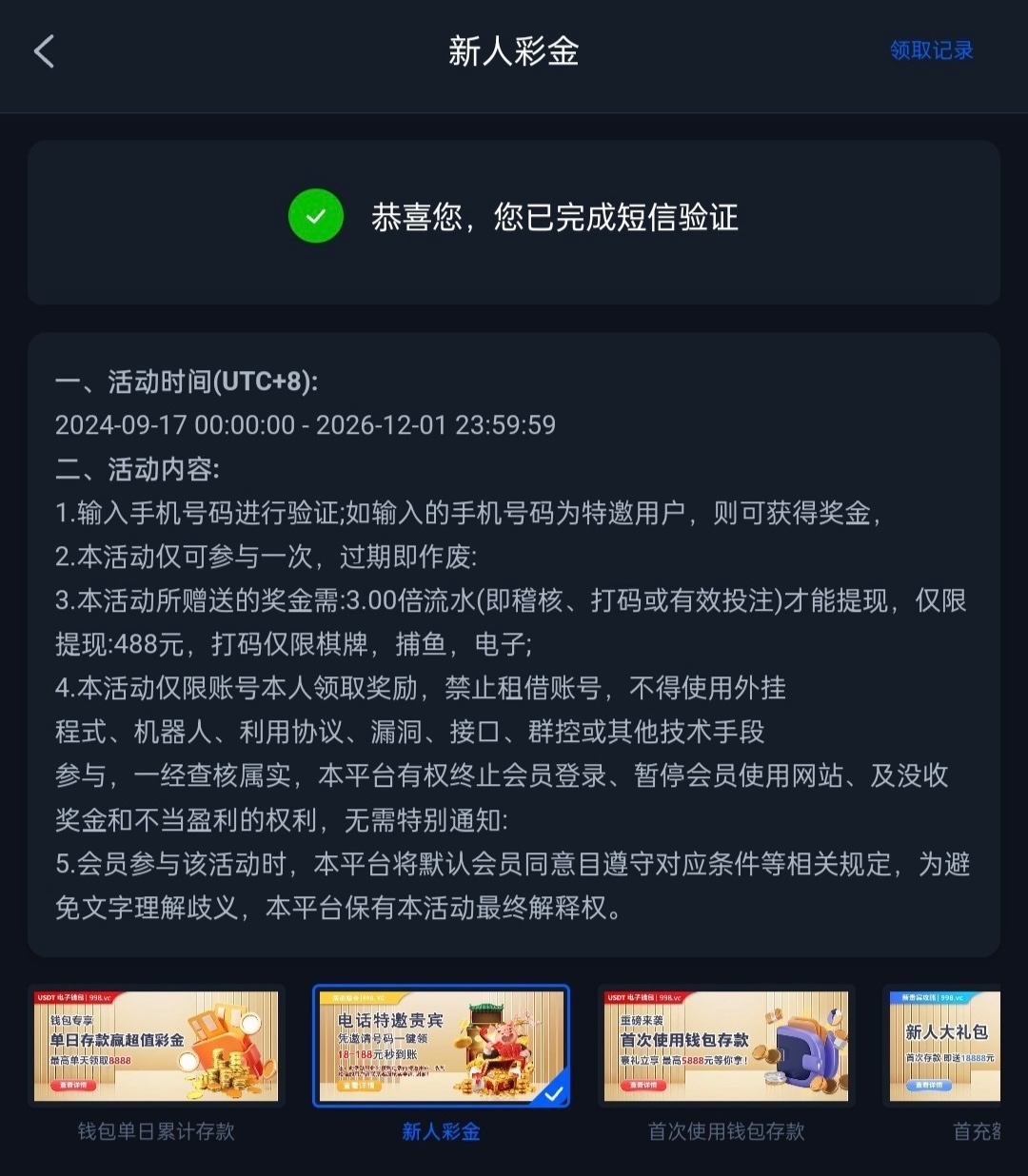This screenshot has width=1028, height=1176.
Task: Select the 新人彩金 promotion card
Action: point(441,1047)
